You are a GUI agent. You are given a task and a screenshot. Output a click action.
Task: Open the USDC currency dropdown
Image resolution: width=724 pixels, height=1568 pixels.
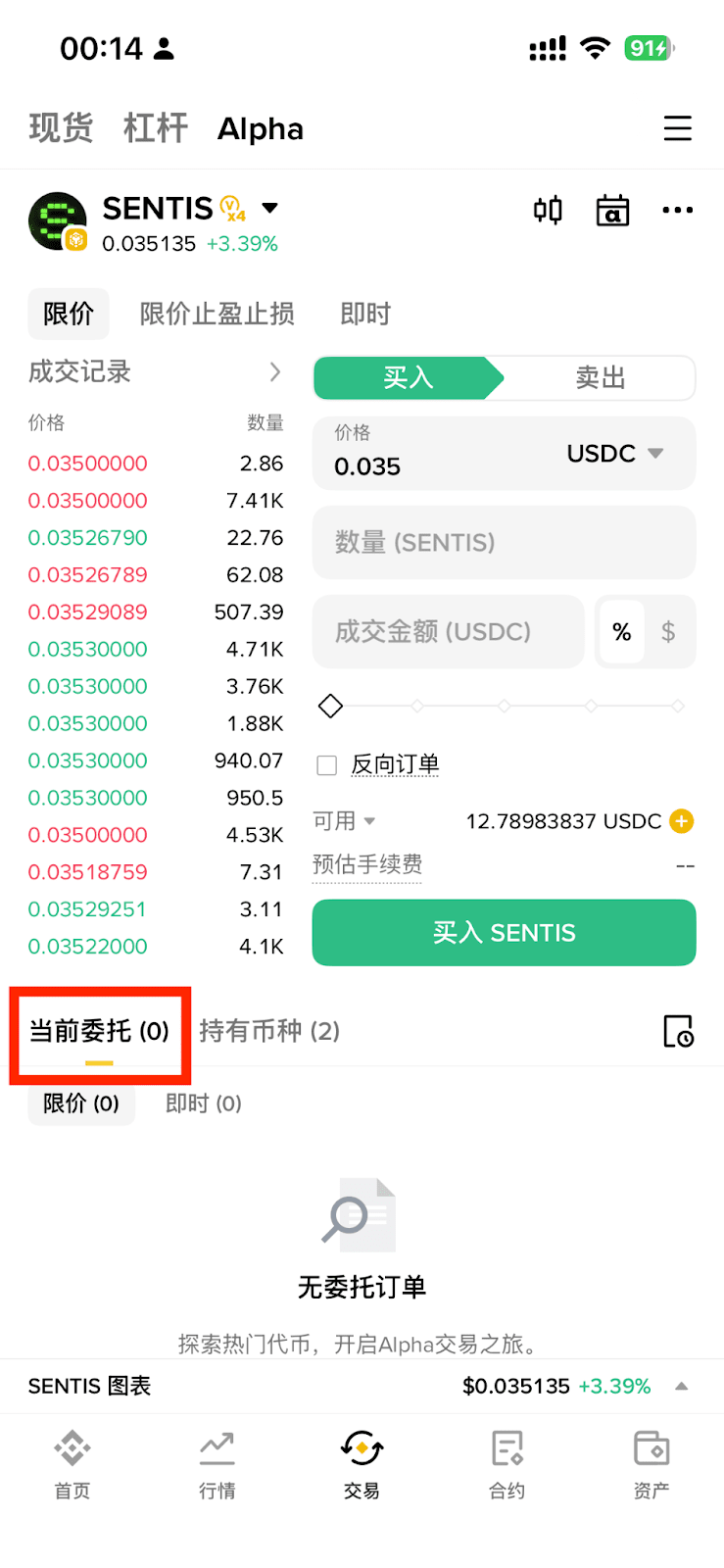pos(617,454)
